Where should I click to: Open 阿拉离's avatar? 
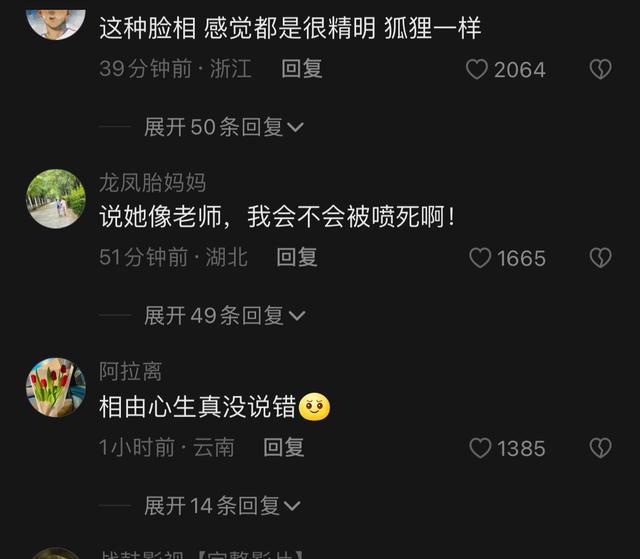[x=55, y=388]
